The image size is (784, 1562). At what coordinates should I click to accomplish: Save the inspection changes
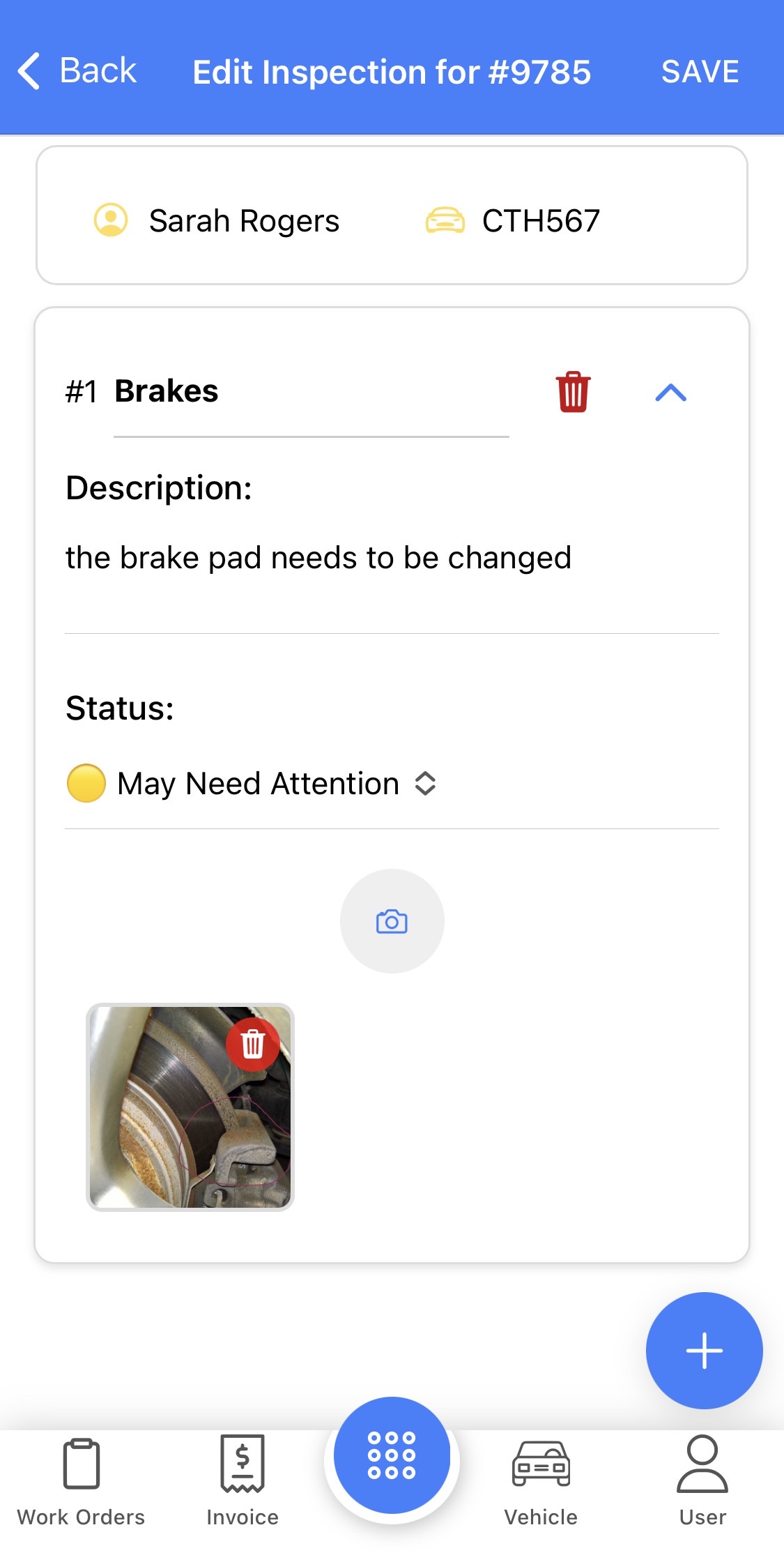pyautogui.click(x=699, y=71)
